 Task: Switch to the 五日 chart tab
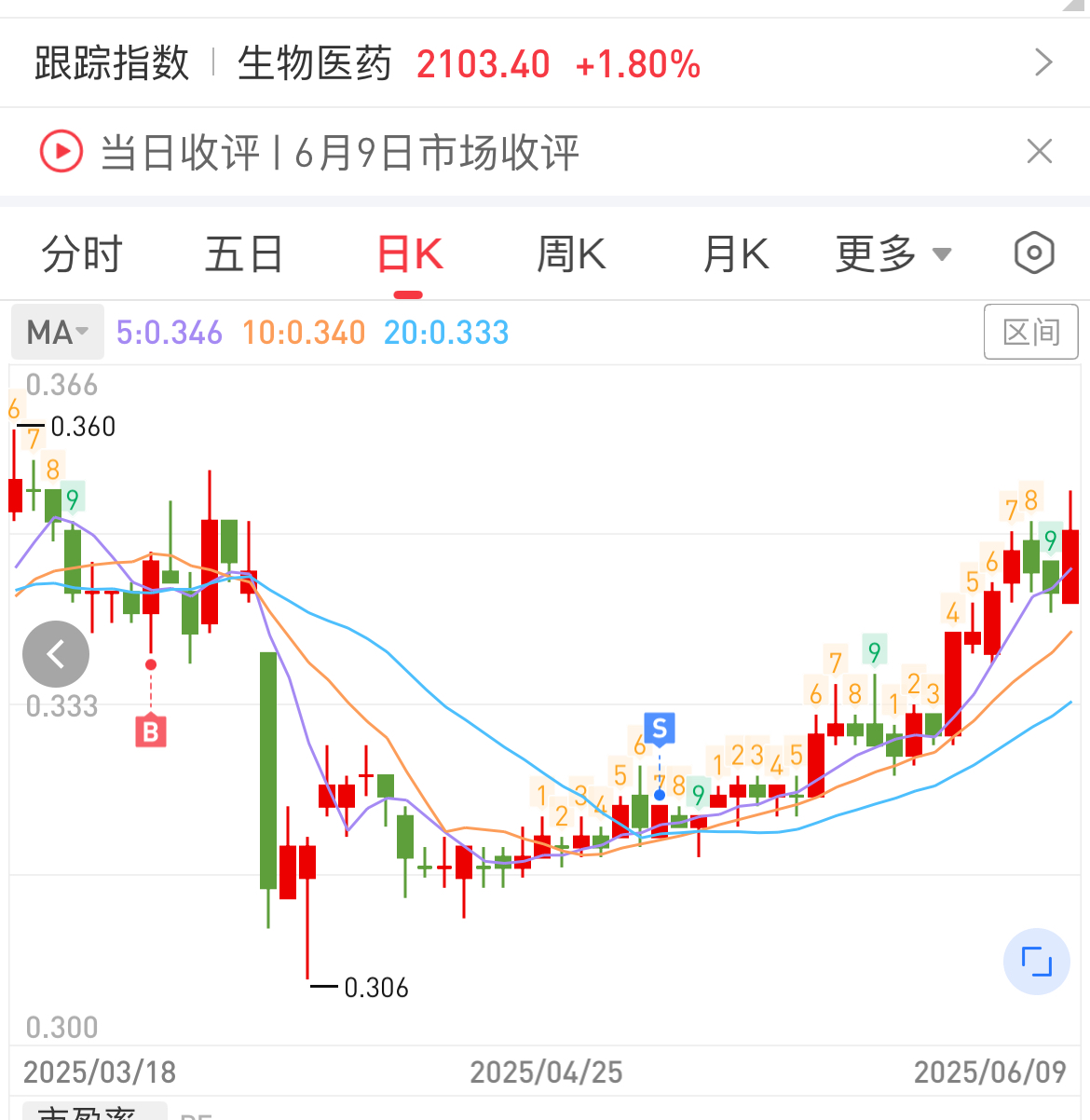point(244,254)
